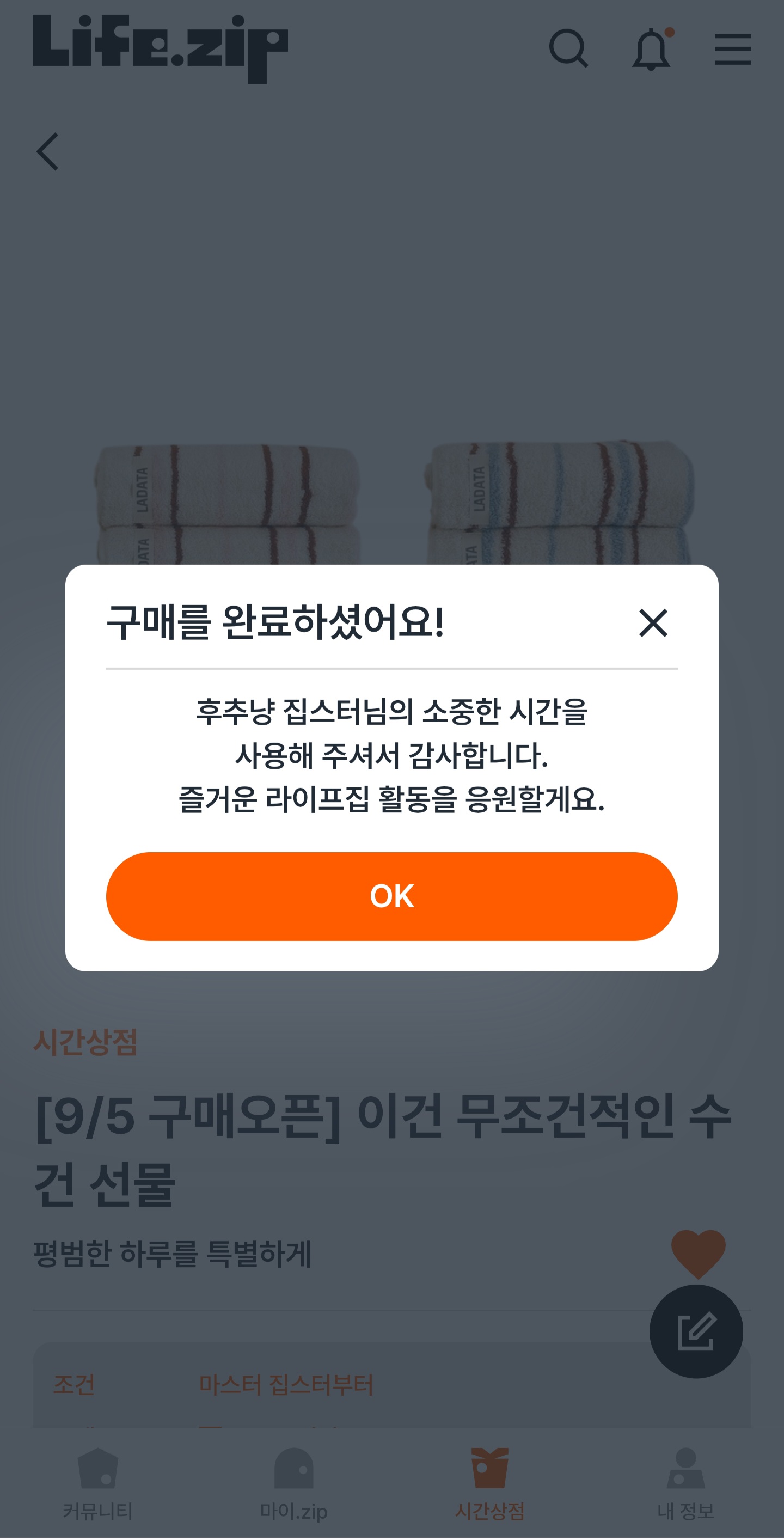
Task: Tap the floating write post button
Action: [696, 1331]
